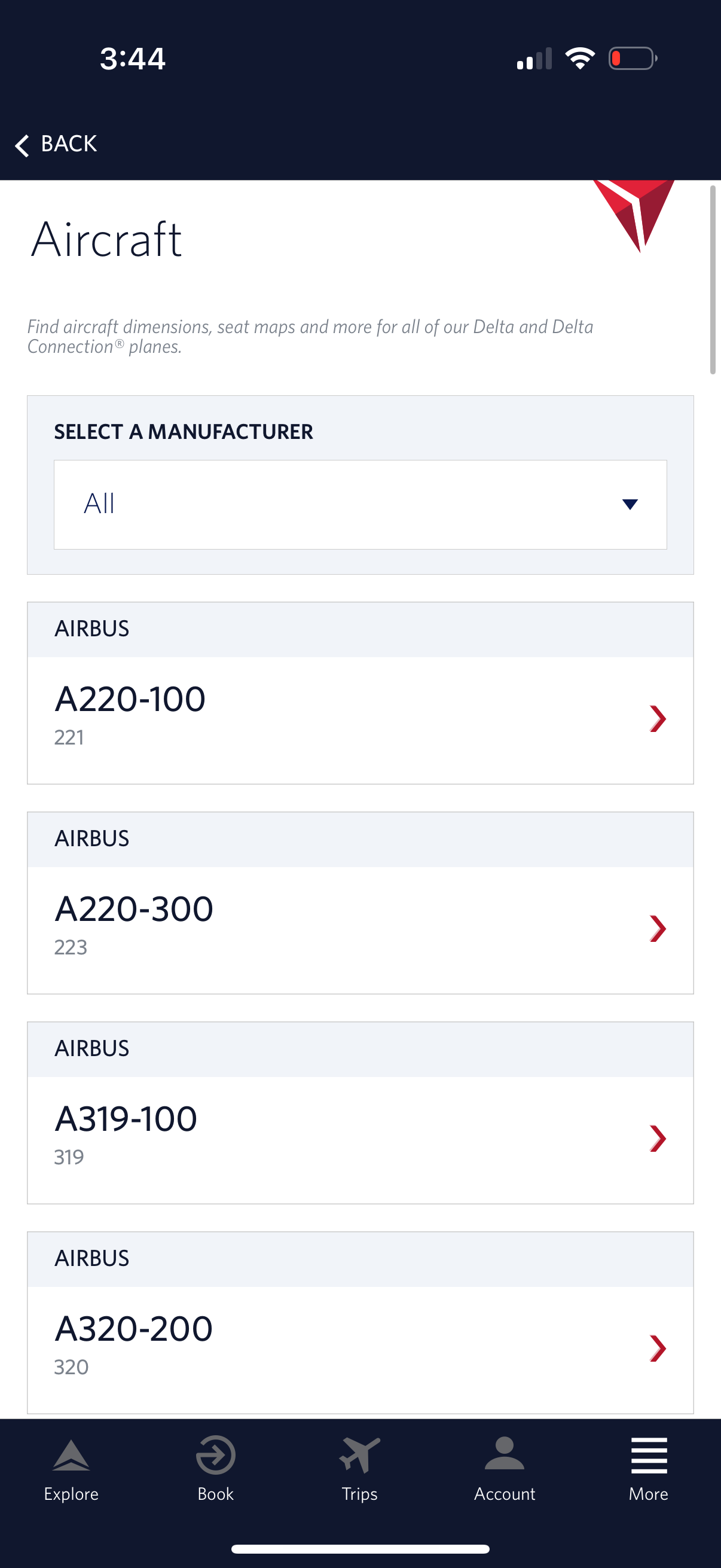
Task: Open the A220-100 aircraft listing
Action: (x=360, y=718)
